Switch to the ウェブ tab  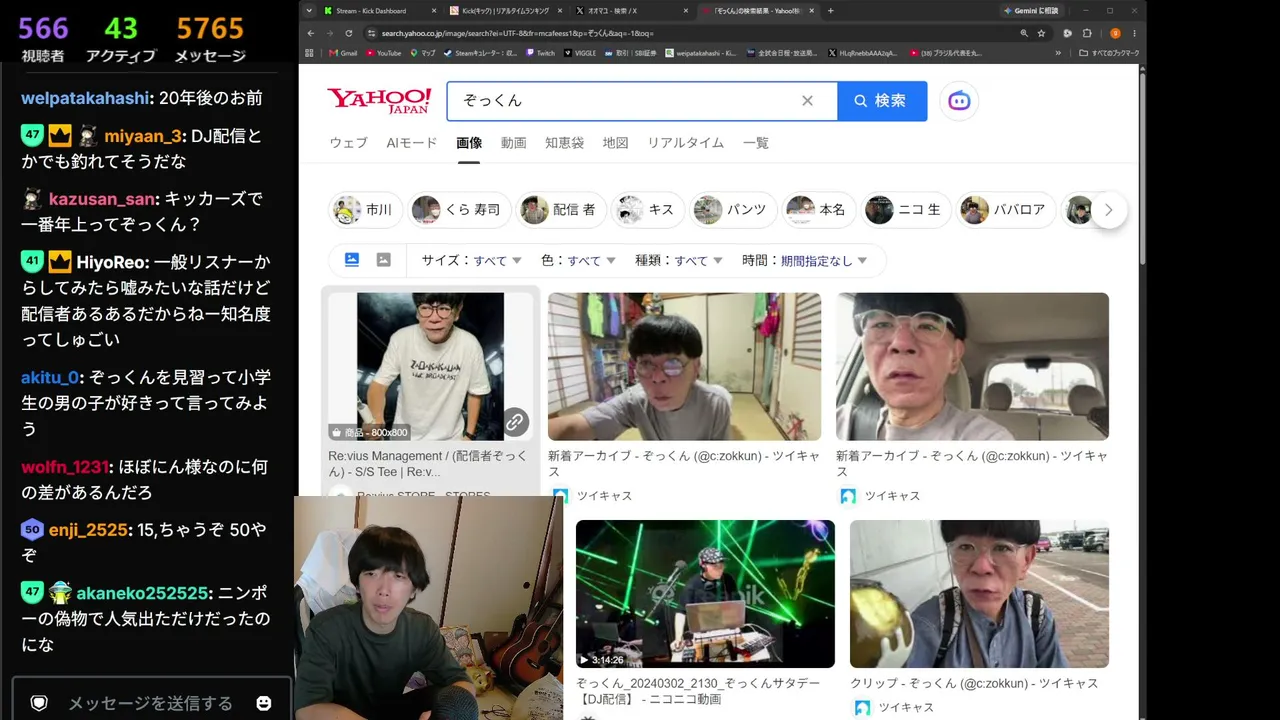click(x=348, y=143)
